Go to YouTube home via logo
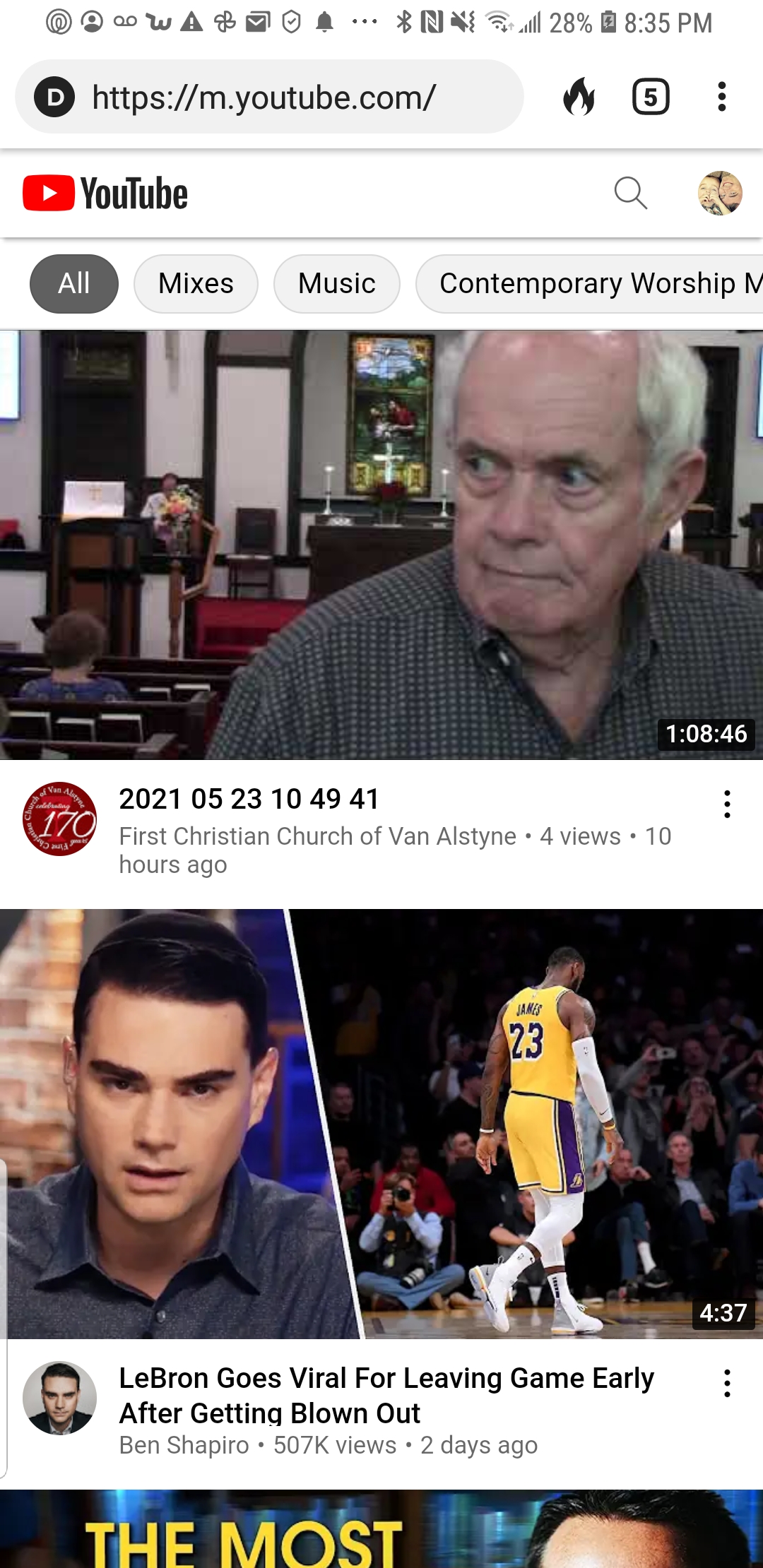This screenshot has width=763, height=1568. (106, 194)
